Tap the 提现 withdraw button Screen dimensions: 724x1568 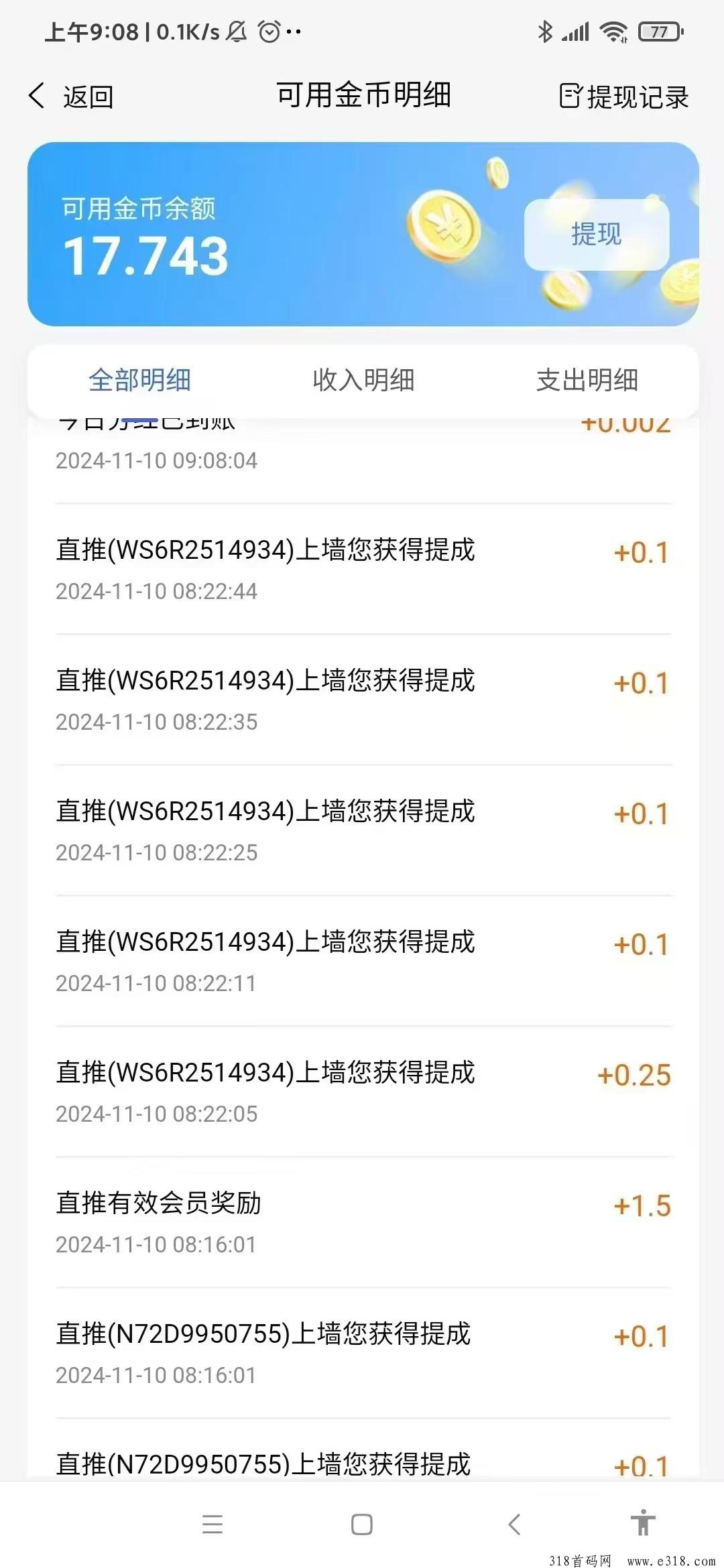coord(596,235)
